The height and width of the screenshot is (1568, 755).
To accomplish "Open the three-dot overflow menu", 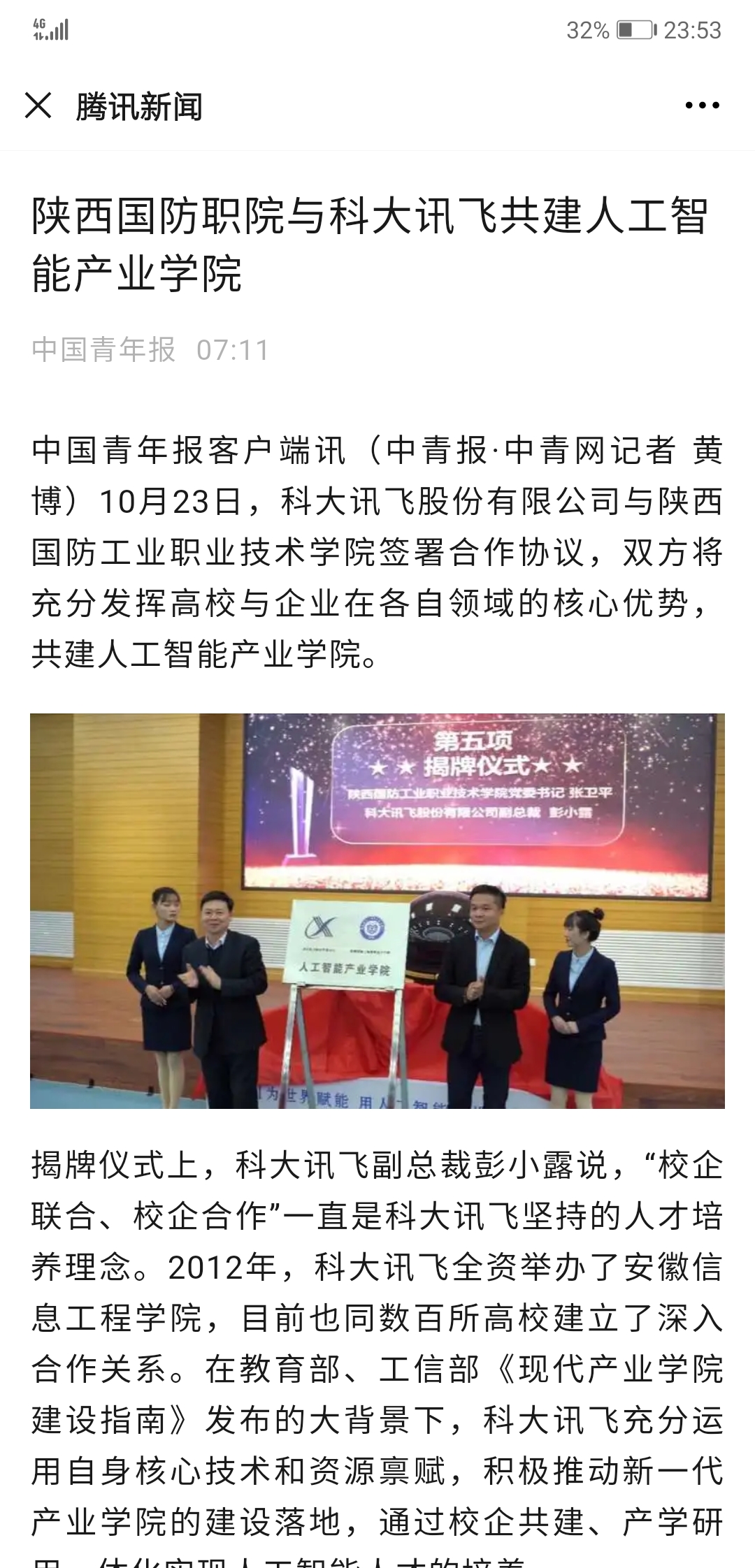I will click(x=702, y=106).
